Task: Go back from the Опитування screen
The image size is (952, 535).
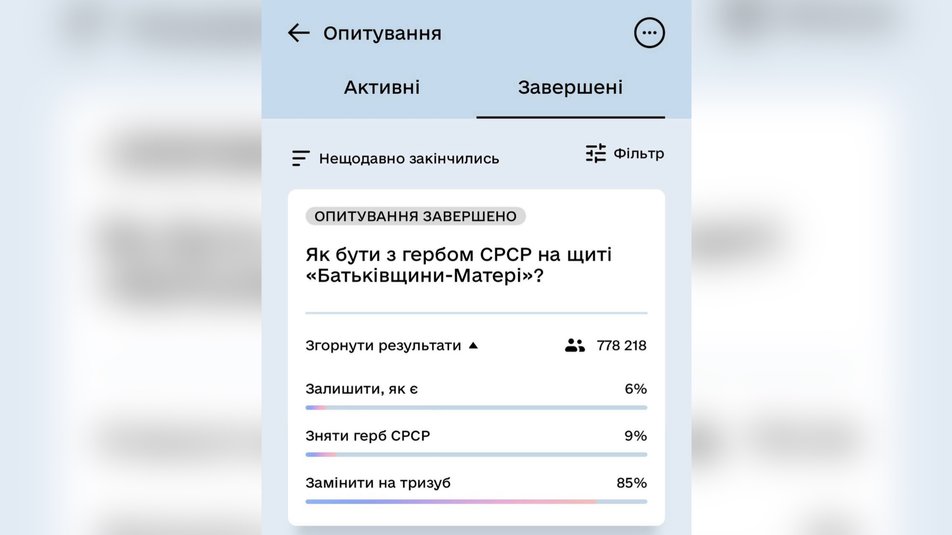Action: coord(299,33)
